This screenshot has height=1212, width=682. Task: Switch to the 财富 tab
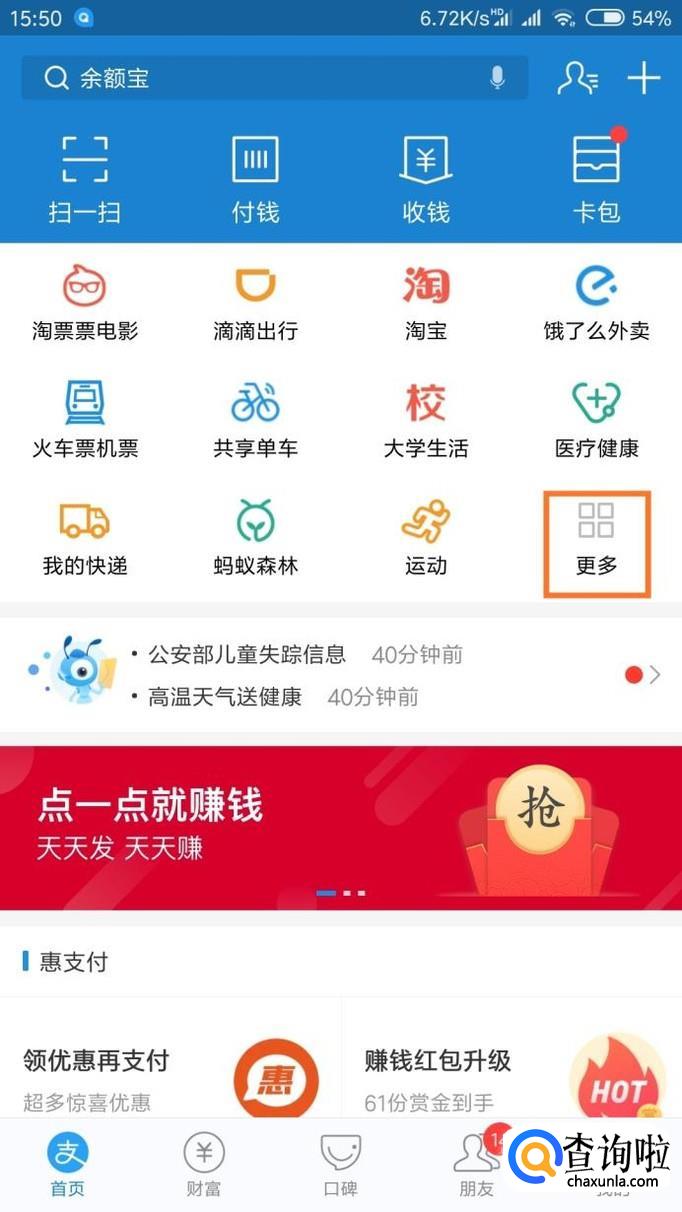204,1165
